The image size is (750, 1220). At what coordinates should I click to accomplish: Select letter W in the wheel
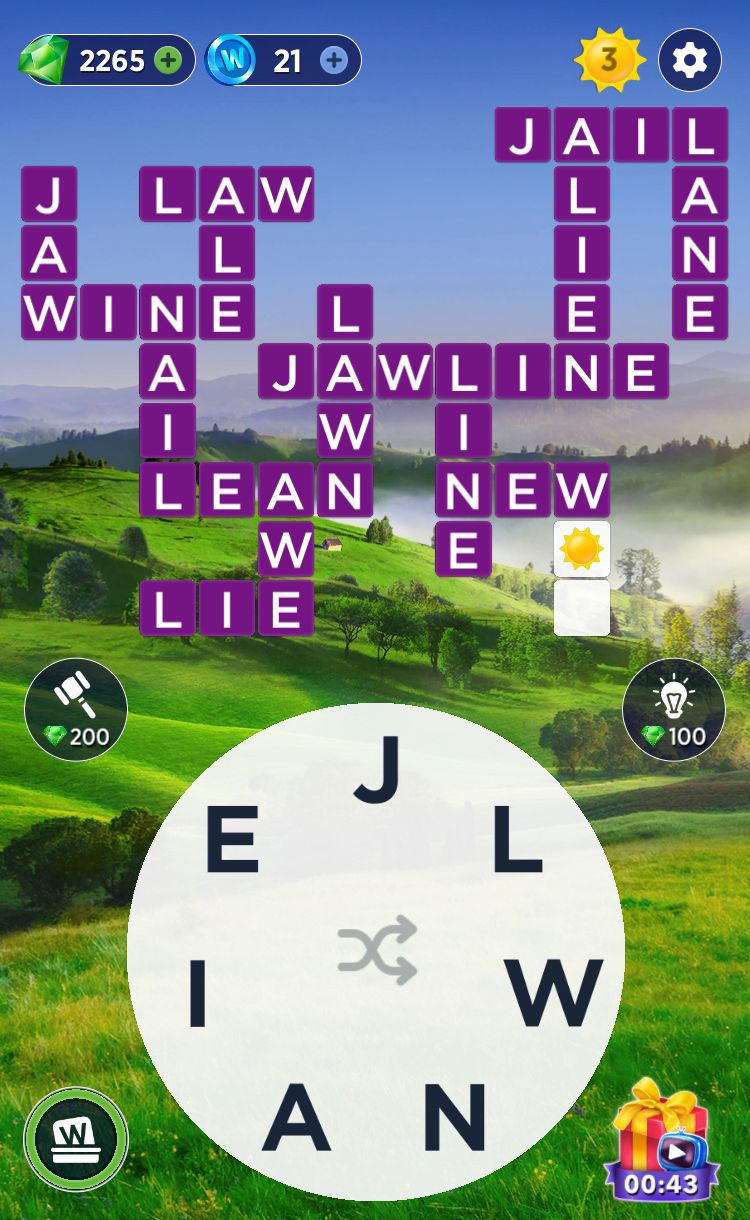tap(555, 993)
